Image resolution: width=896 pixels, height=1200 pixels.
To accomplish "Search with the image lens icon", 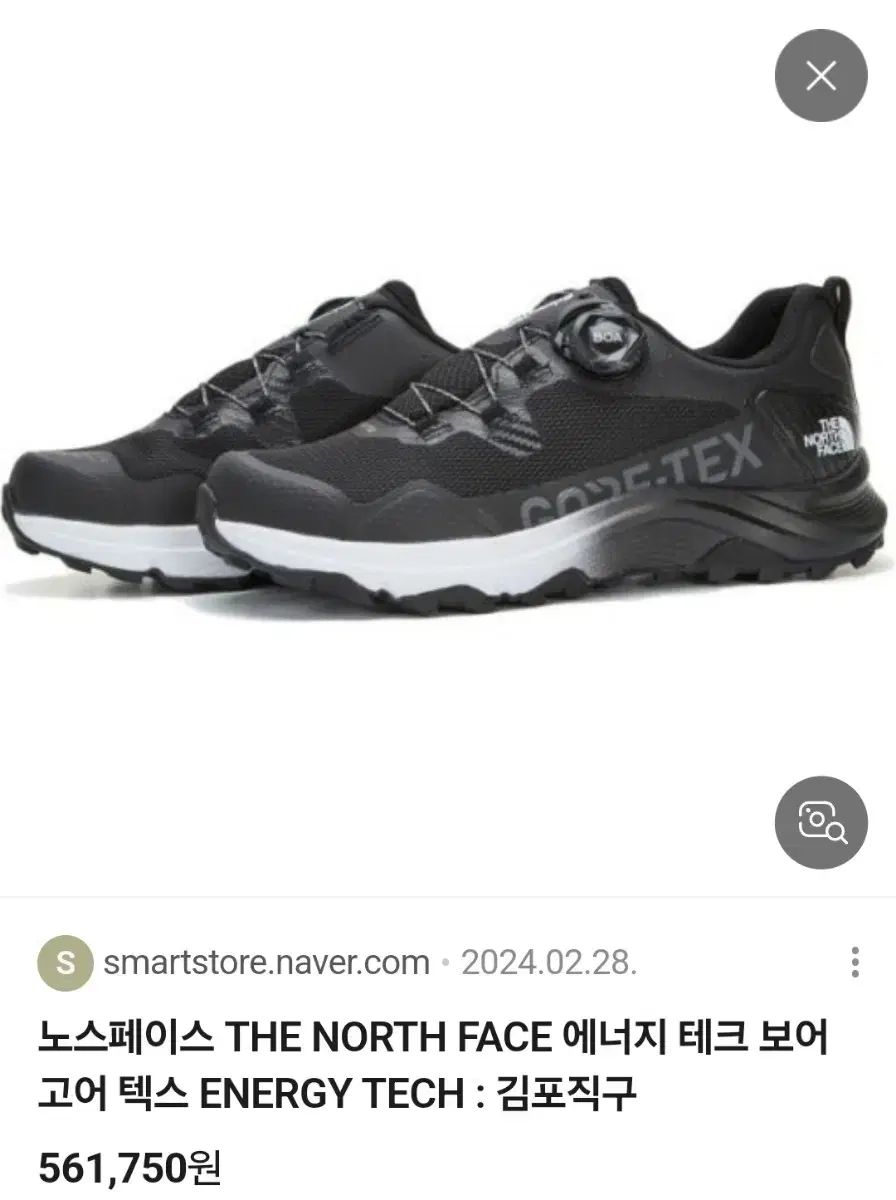I will tap(821, 822).
